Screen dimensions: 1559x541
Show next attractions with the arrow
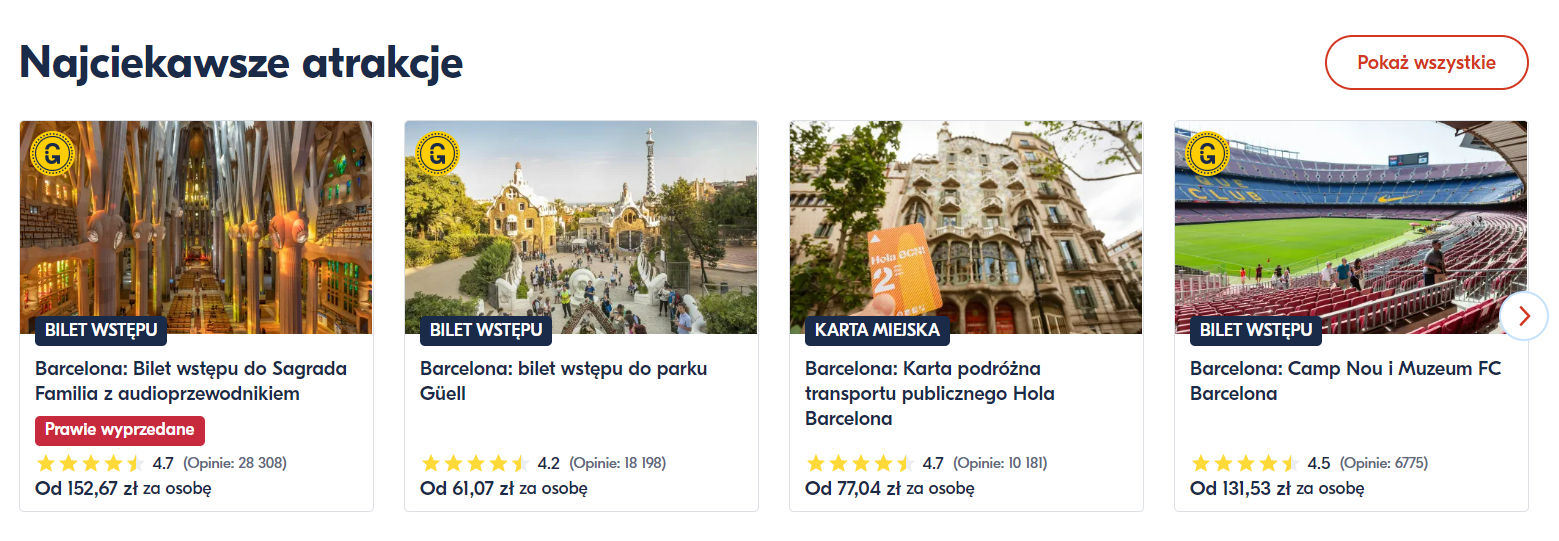(x=1524, y=316)
